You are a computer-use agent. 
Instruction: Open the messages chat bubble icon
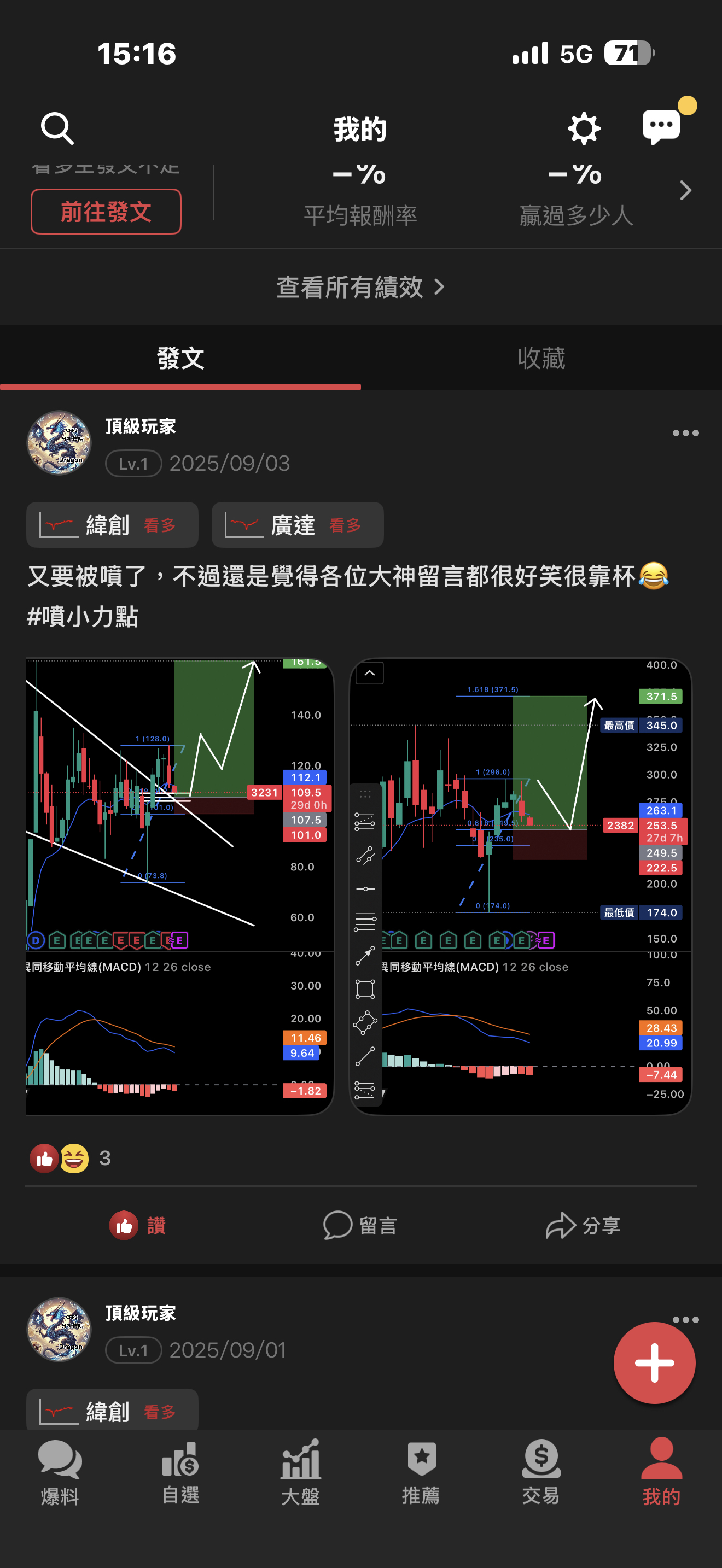tap(662, 127)
